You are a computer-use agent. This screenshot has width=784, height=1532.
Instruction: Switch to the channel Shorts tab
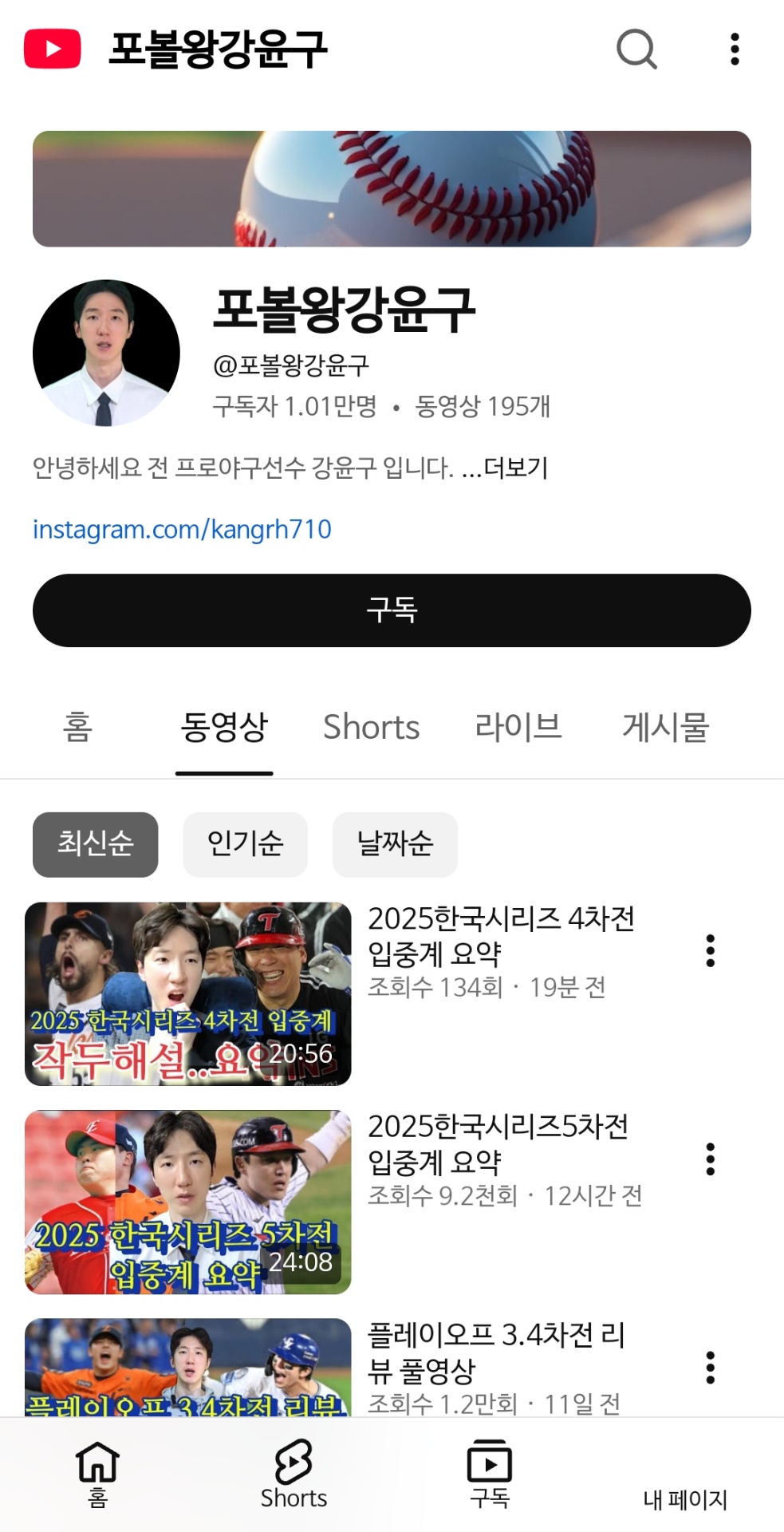371,727
